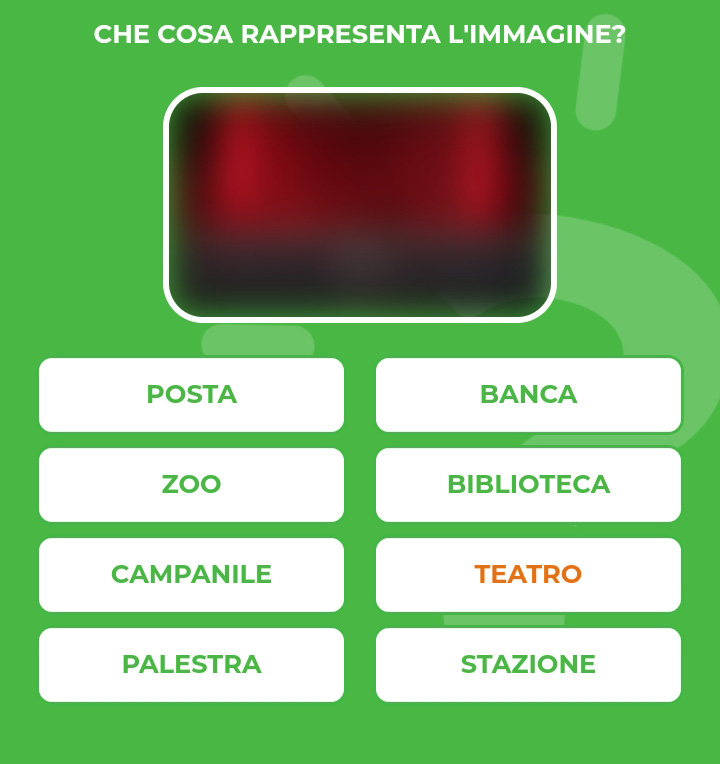Click the white border of the image card
Image resolution: width=720 pixels, height=764 pixels.
pos(360,95)
